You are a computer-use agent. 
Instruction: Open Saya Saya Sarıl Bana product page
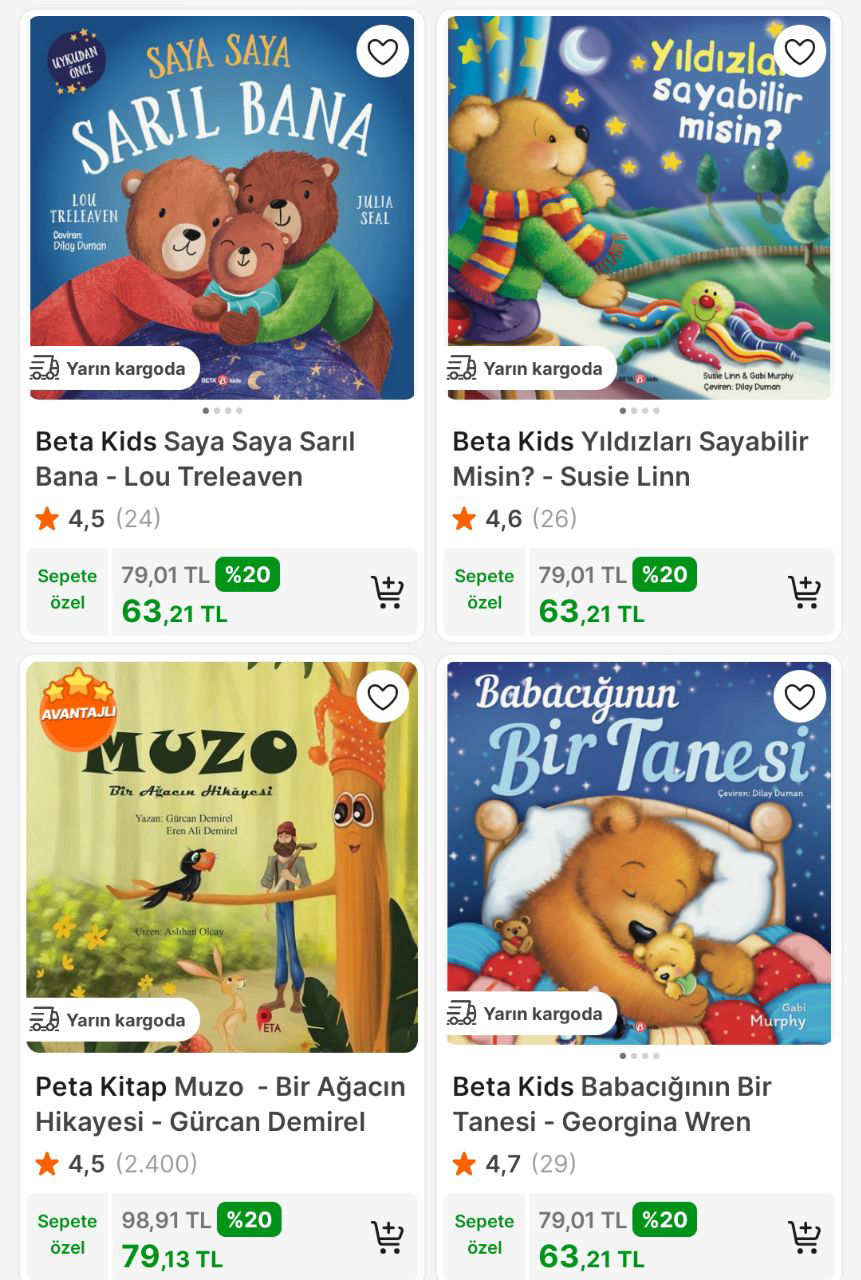click(195, 459)
